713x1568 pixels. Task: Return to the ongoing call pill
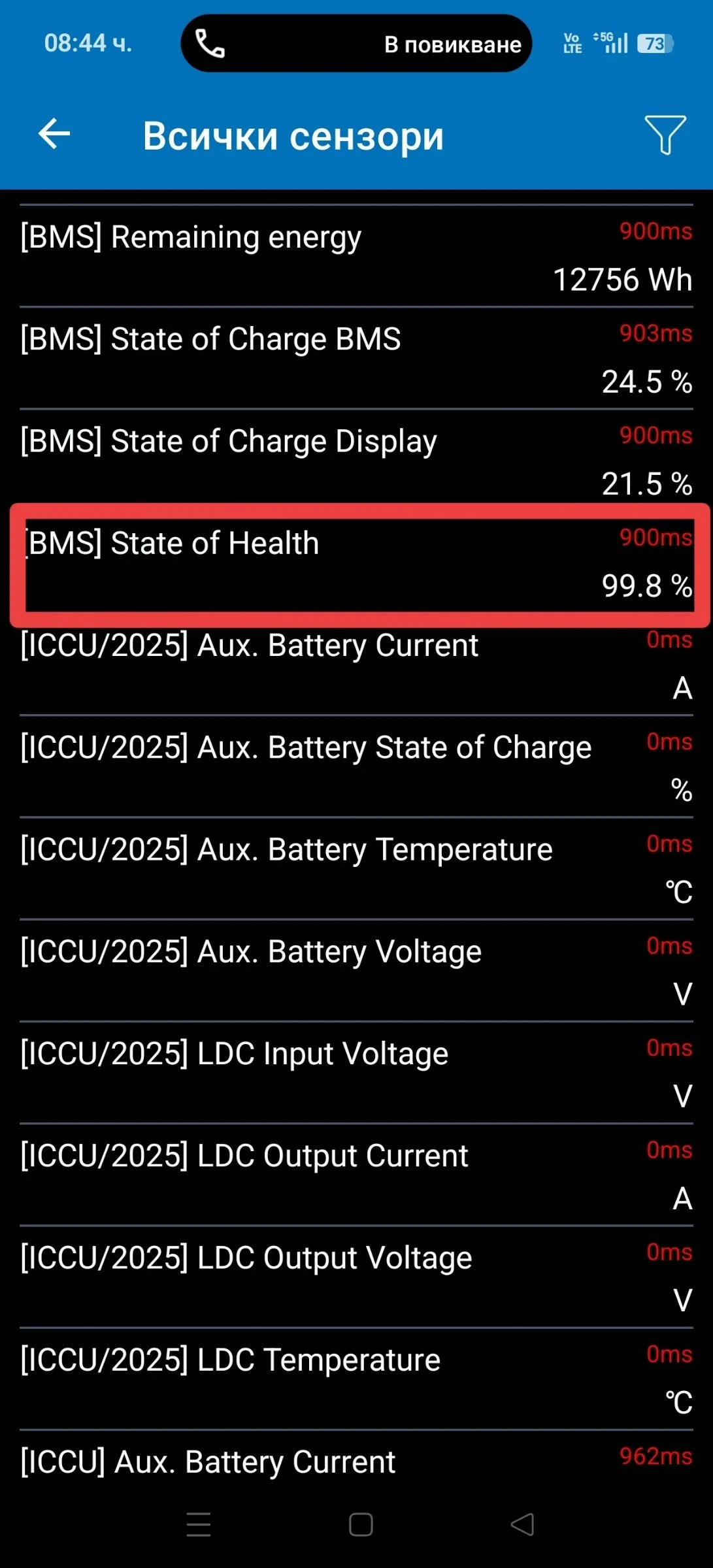356,44
